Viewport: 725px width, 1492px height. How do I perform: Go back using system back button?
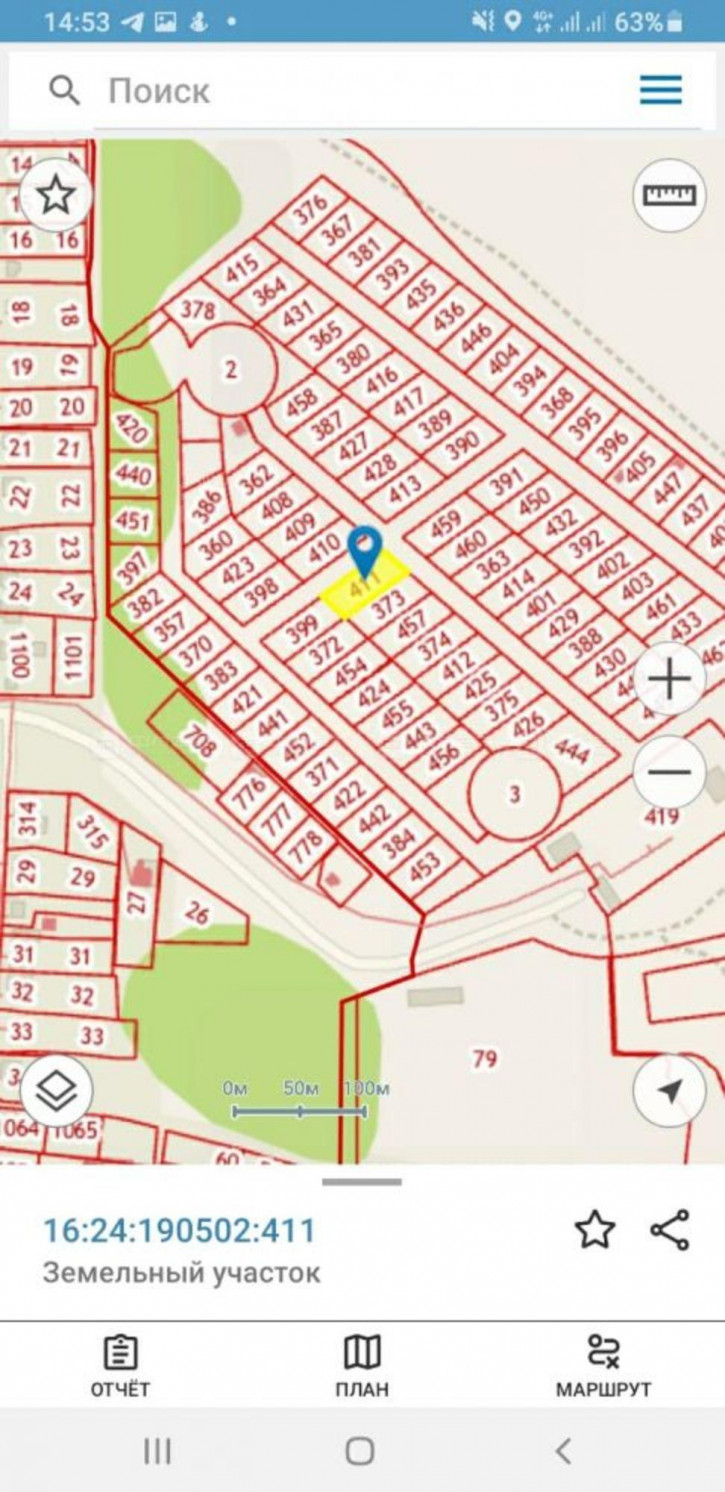pos(563,1450)
